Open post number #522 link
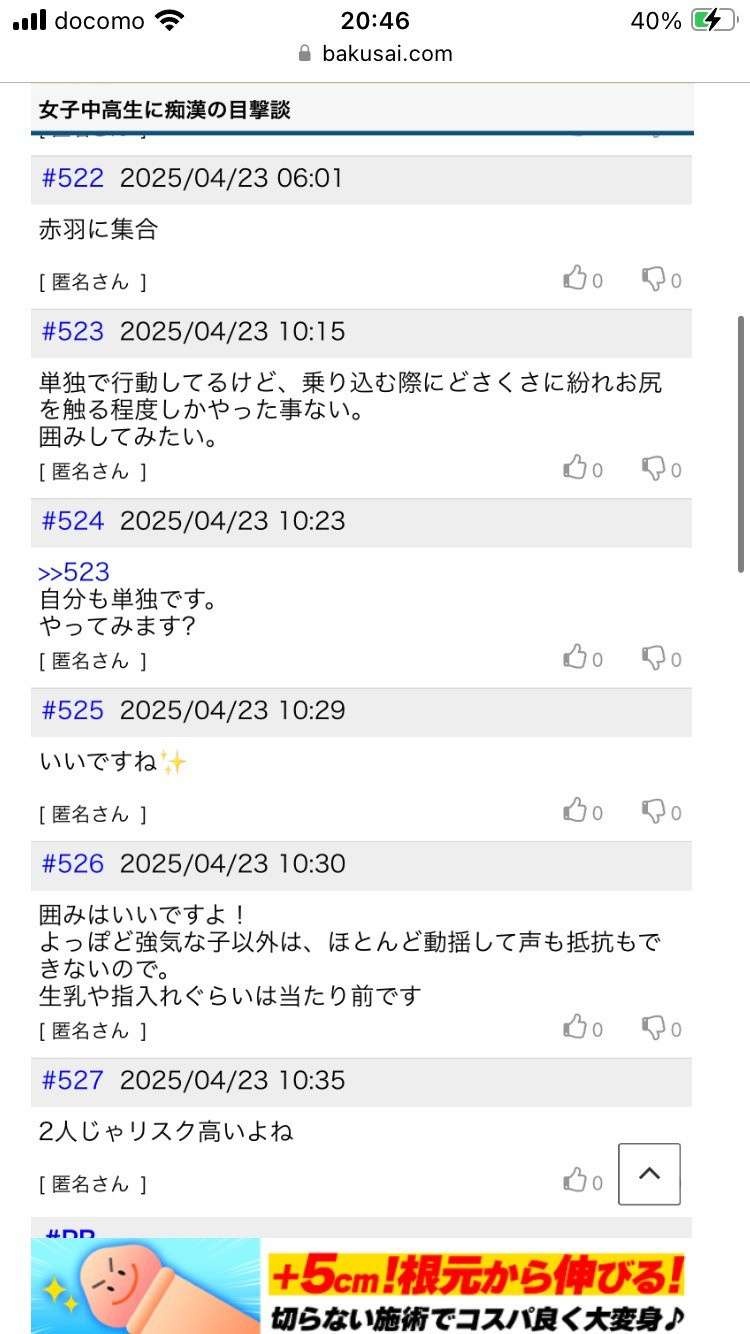 (x=72, y=177)
